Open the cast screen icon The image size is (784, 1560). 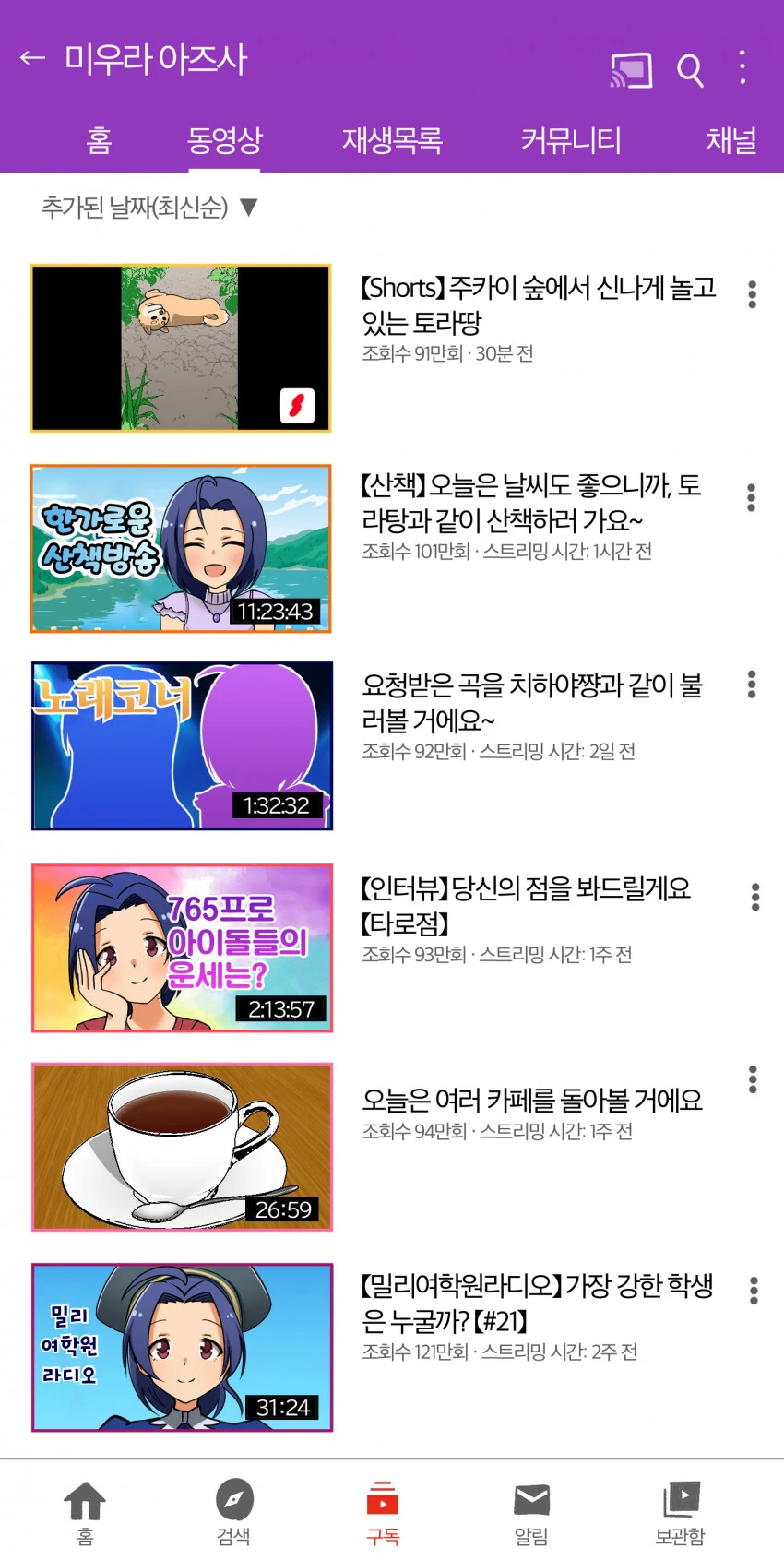tap(631, 69)
